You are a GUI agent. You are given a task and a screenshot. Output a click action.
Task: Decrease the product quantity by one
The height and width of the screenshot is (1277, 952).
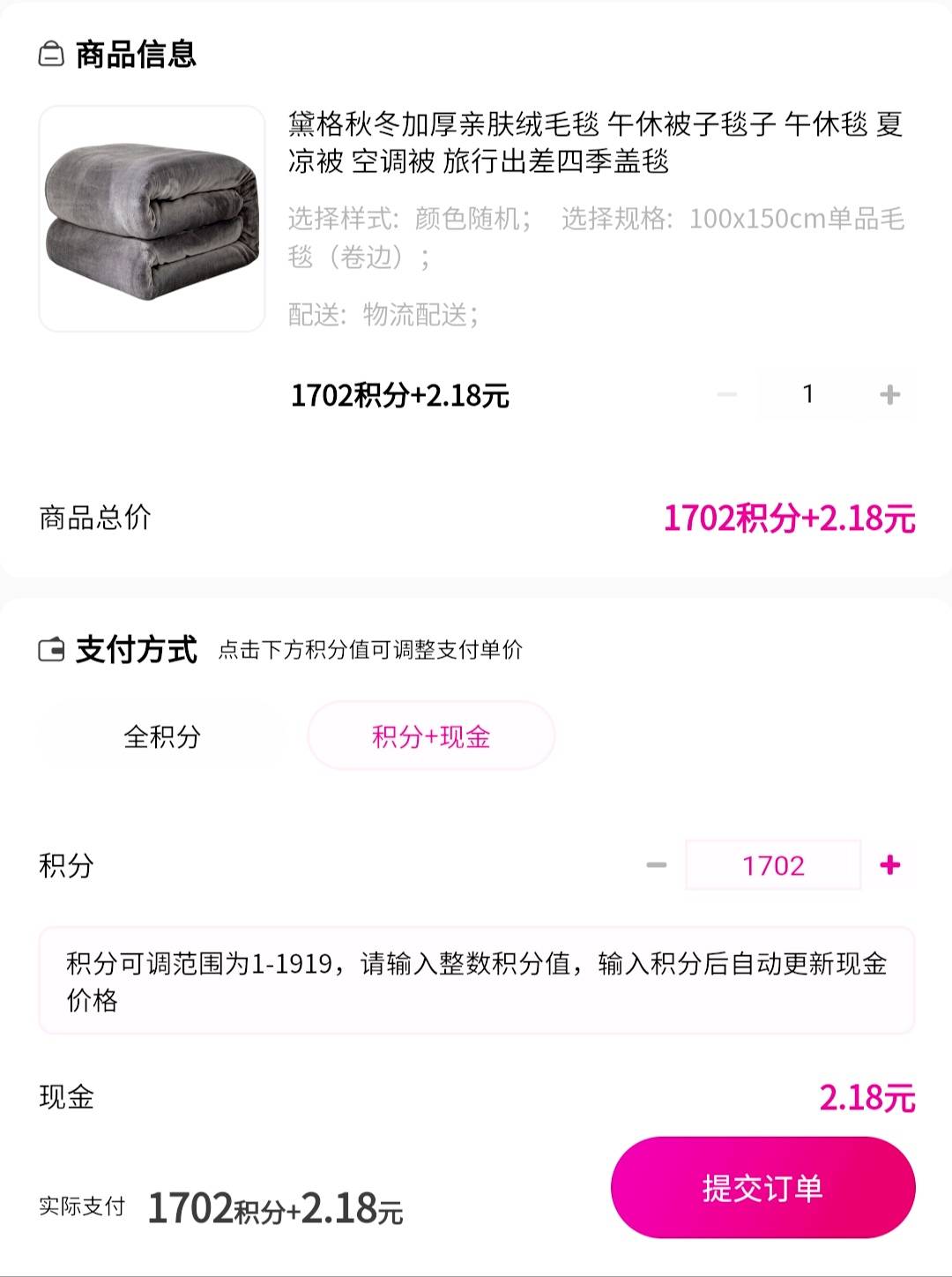pyautogui.click(x=727, y=394)
